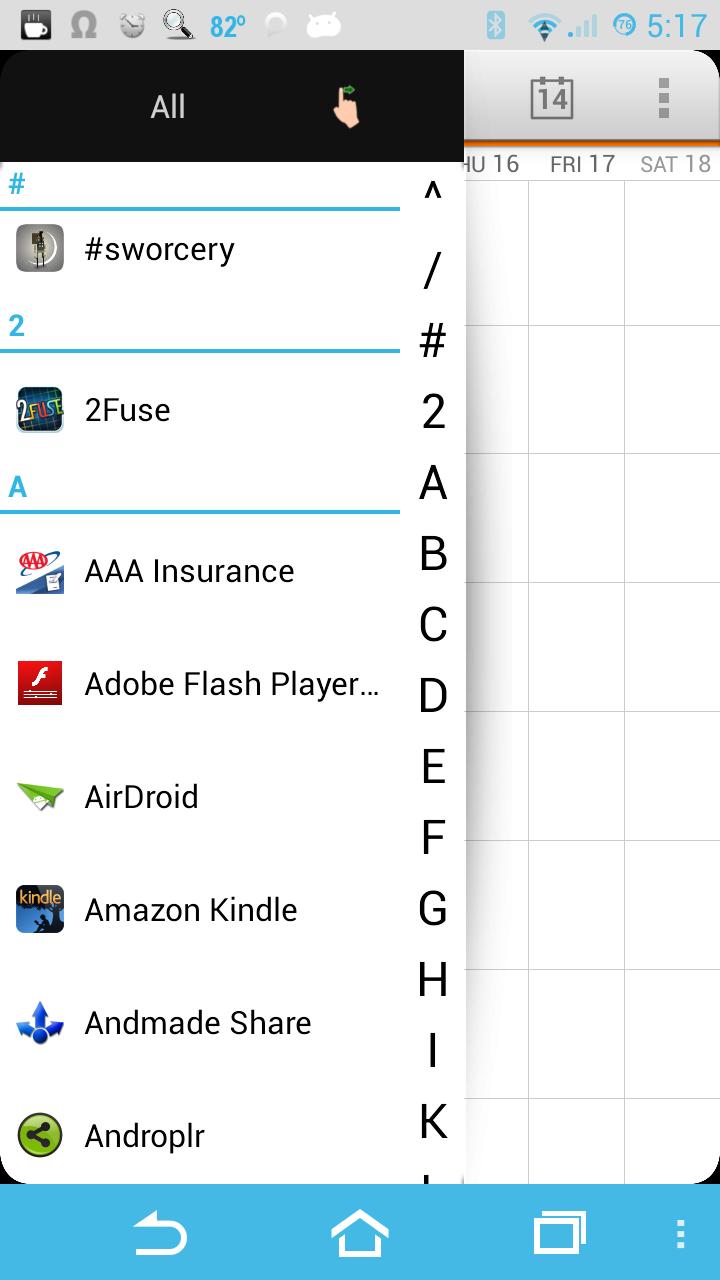Screen dimensions: 720x1280
Task: Open Andmade Share
Action: (x=198, y=1023)
